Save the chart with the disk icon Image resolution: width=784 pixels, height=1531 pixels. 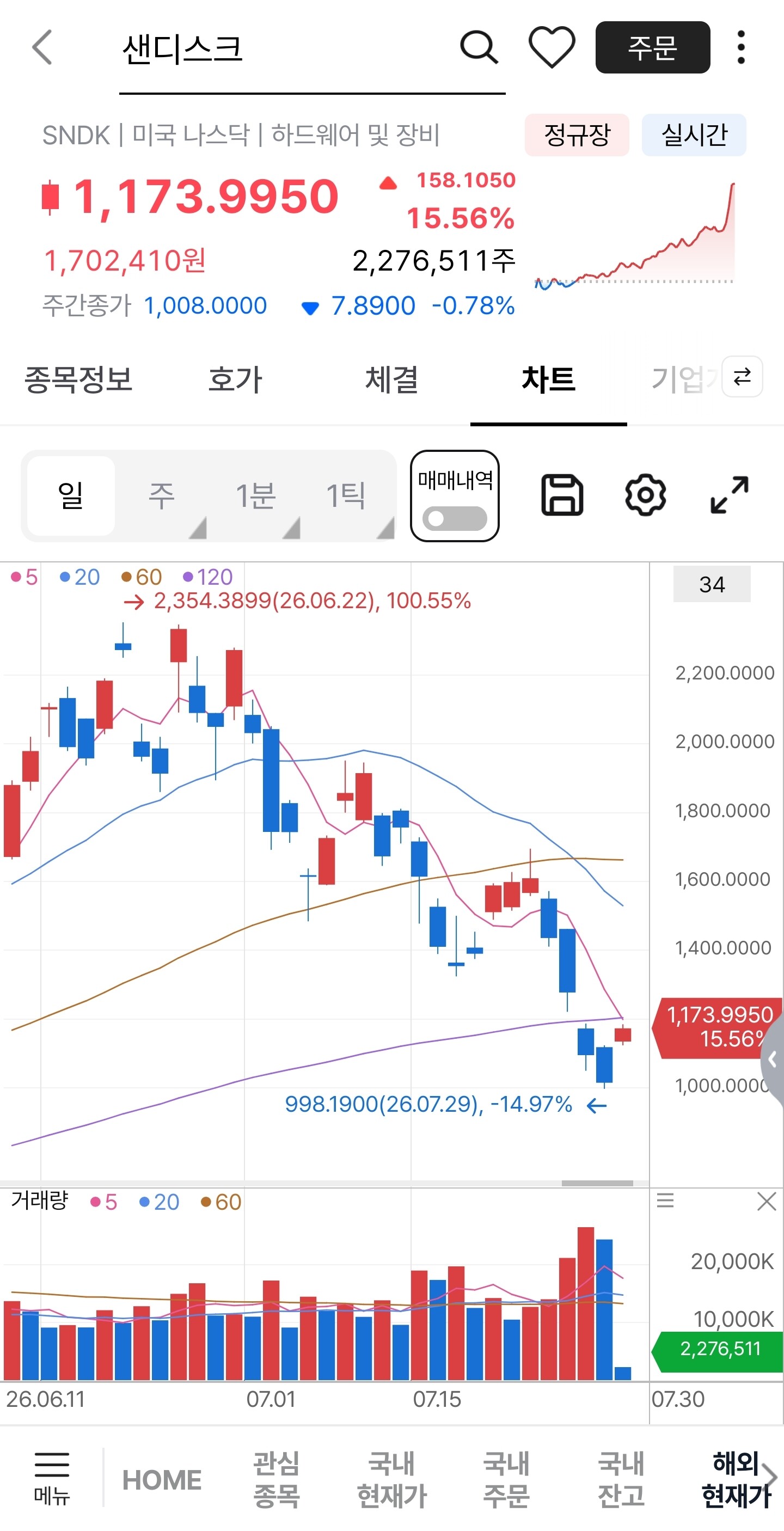click(562, 494)
